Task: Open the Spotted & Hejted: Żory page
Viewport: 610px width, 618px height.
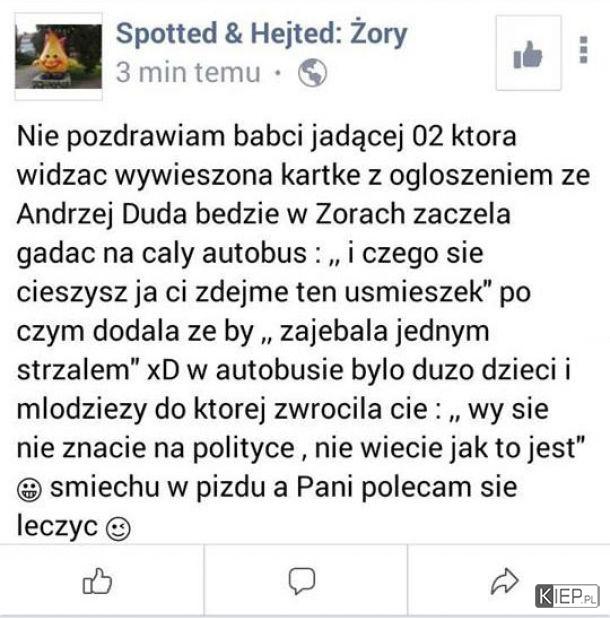Action: [x=262, y=34]
